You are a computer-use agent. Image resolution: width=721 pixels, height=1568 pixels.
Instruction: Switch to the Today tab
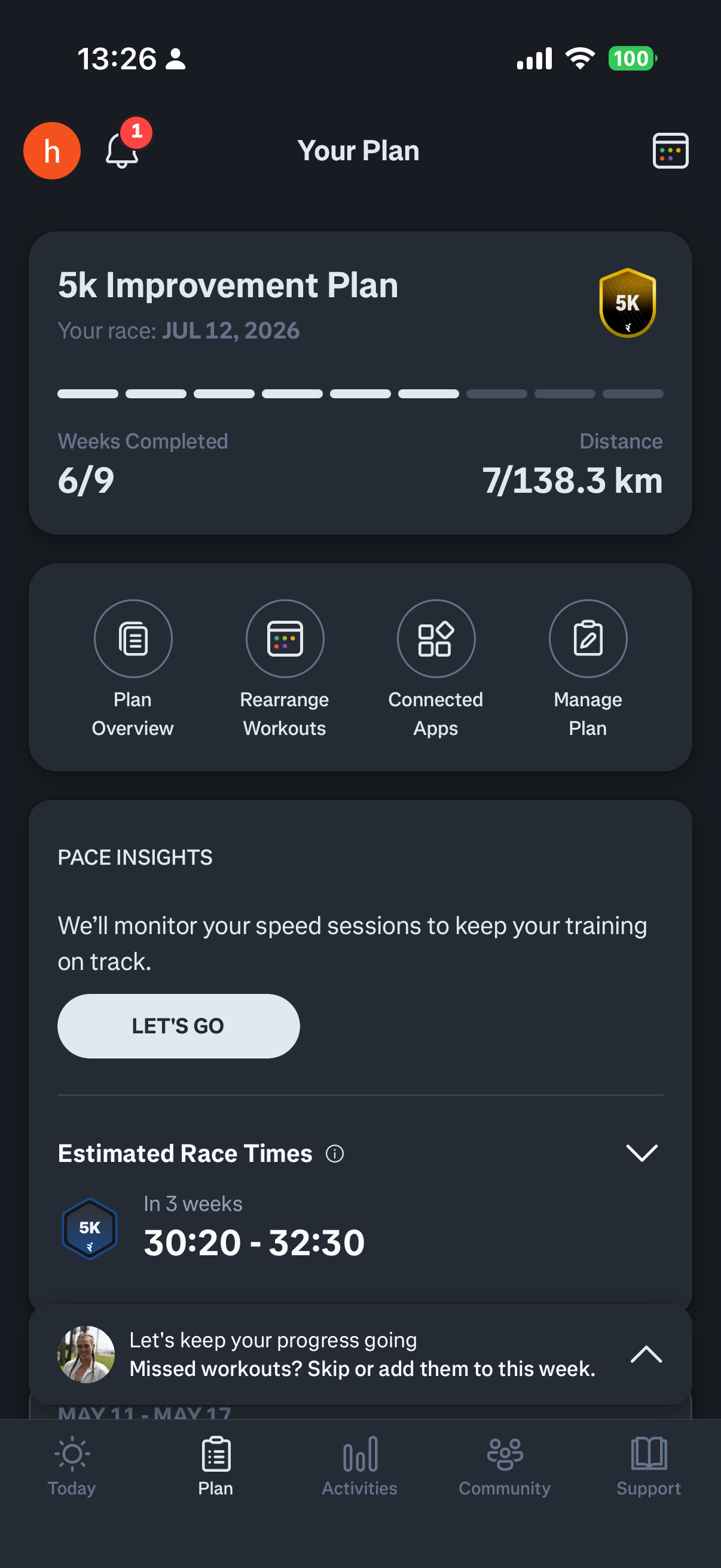click(x=72, y=1467)
